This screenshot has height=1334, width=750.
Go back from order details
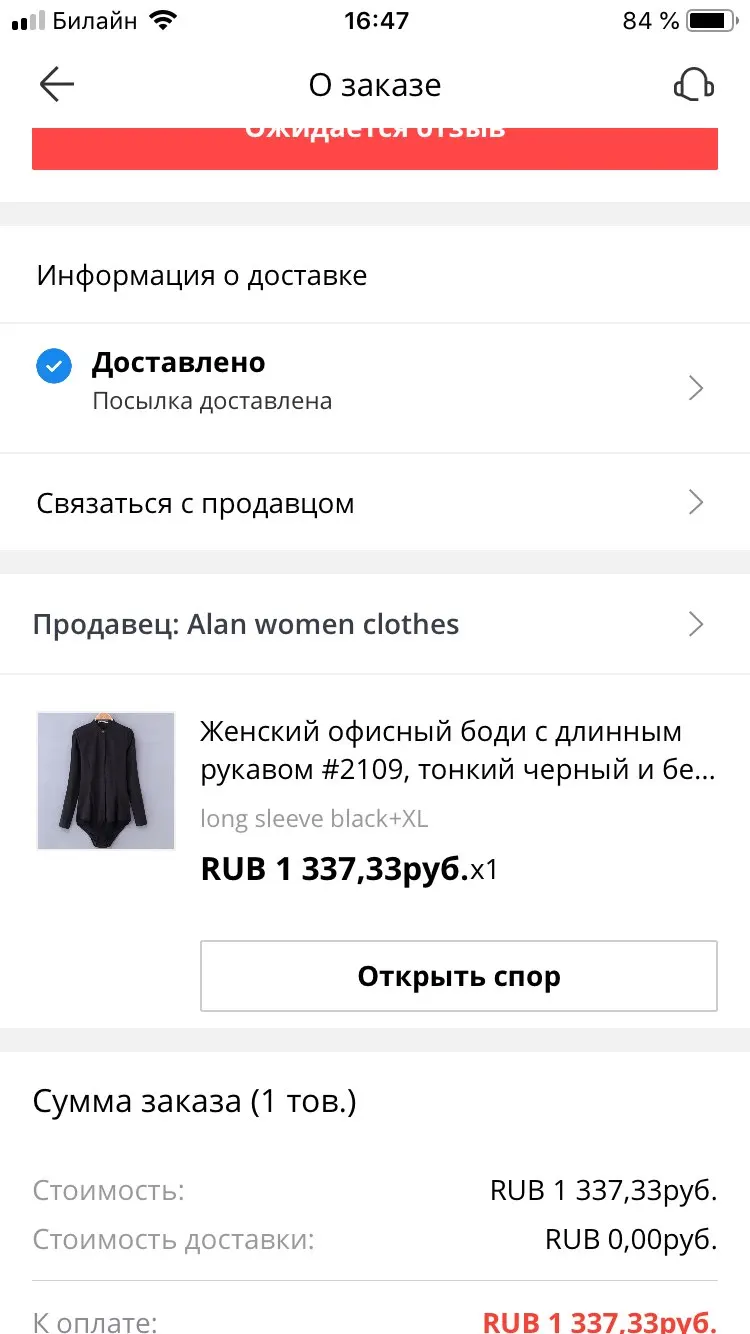pyautogui.click(x=57, y=85)
